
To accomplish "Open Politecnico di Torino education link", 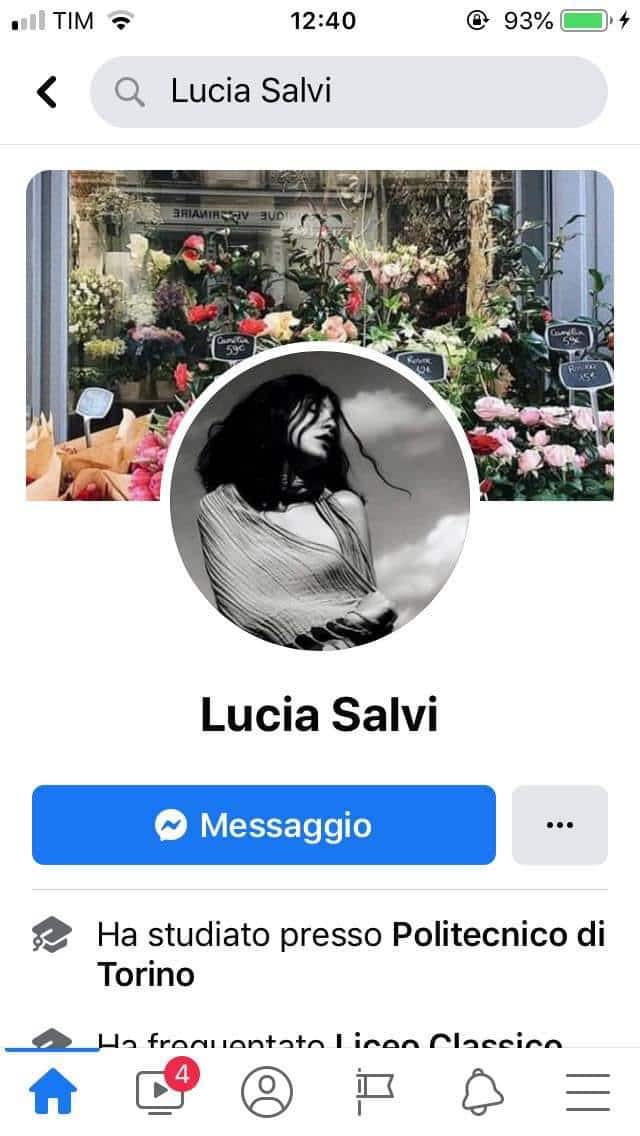I will pos(498,935).
